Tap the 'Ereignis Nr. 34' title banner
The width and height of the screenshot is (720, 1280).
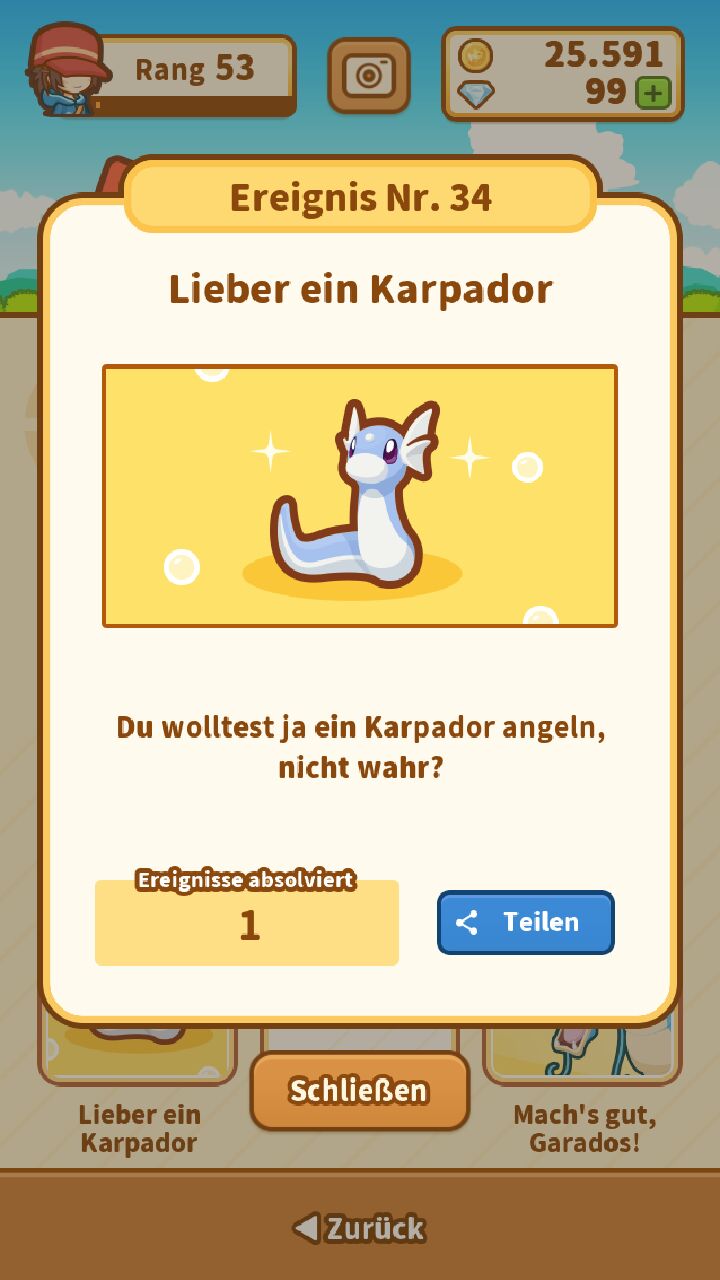tap(360, 197)
